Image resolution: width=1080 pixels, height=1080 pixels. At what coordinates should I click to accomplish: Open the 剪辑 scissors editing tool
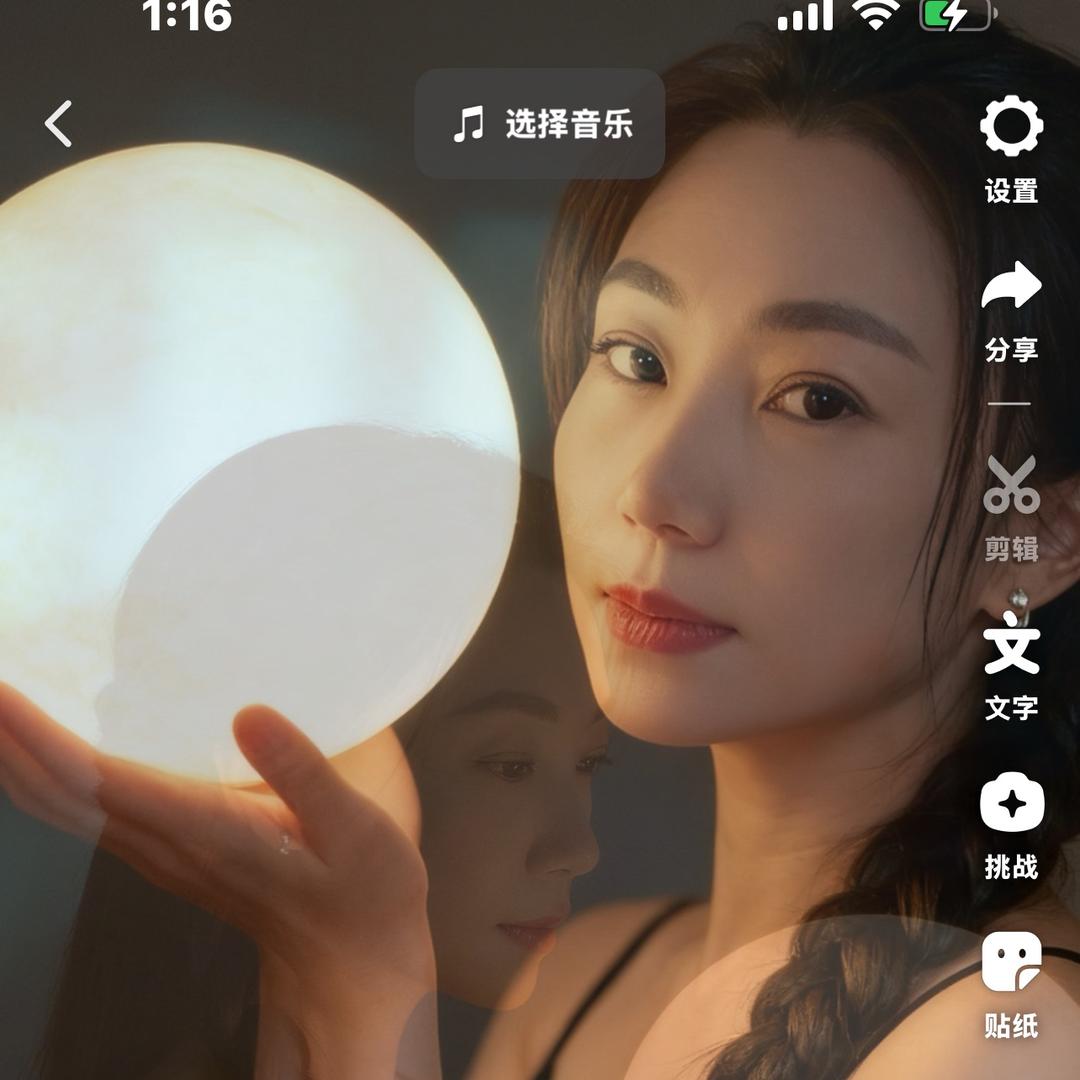click(x=1011, y=508)
